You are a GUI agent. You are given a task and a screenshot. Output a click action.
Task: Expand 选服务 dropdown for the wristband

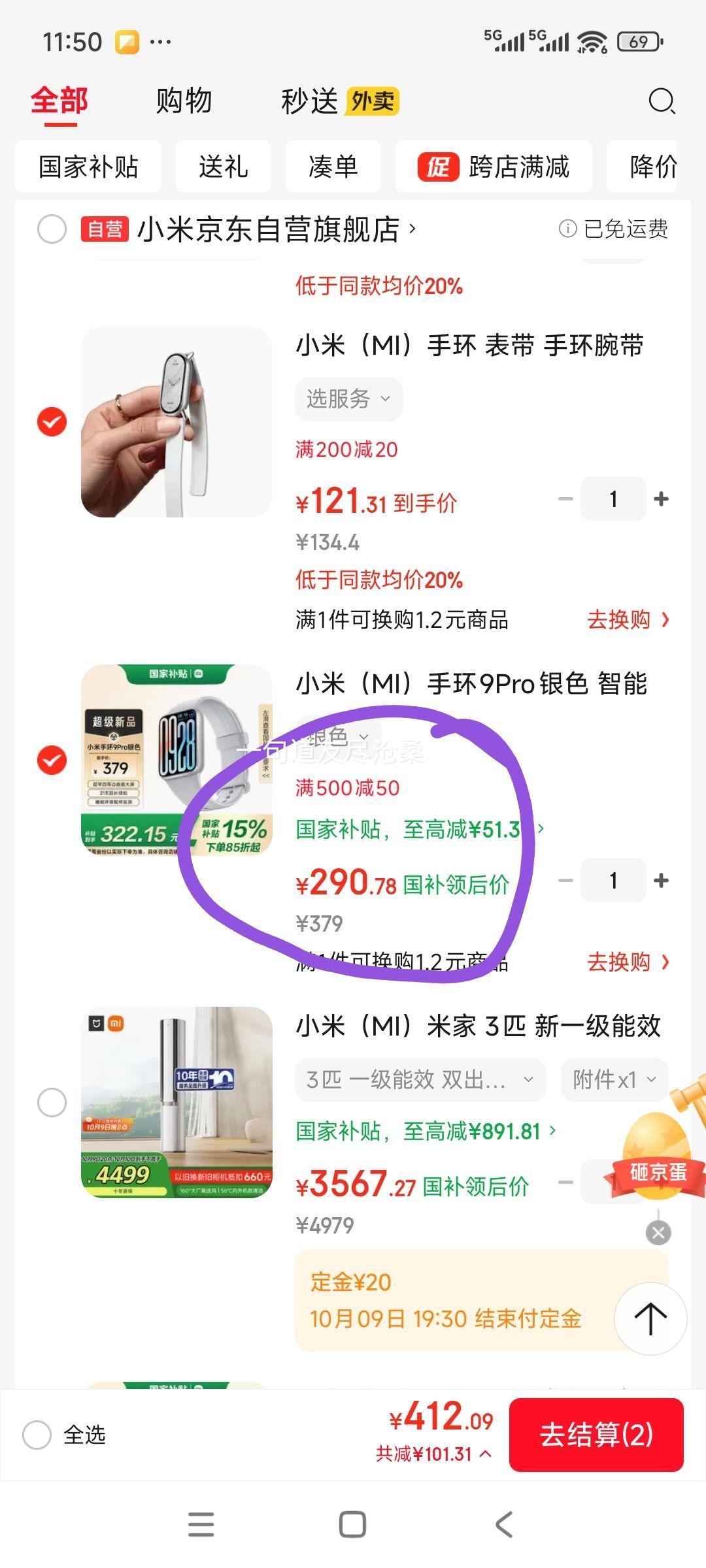point(348,399)
